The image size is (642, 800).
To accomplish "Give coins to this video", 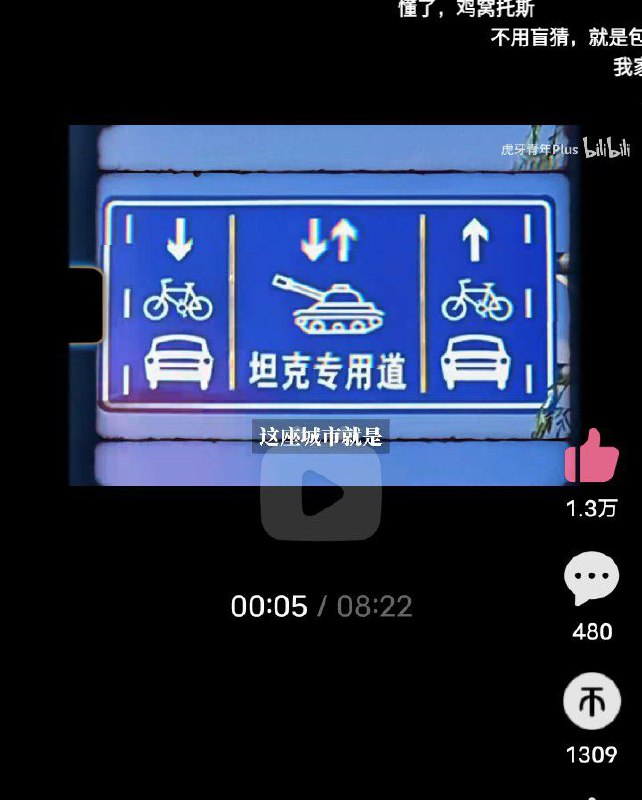I will [591, 701].
